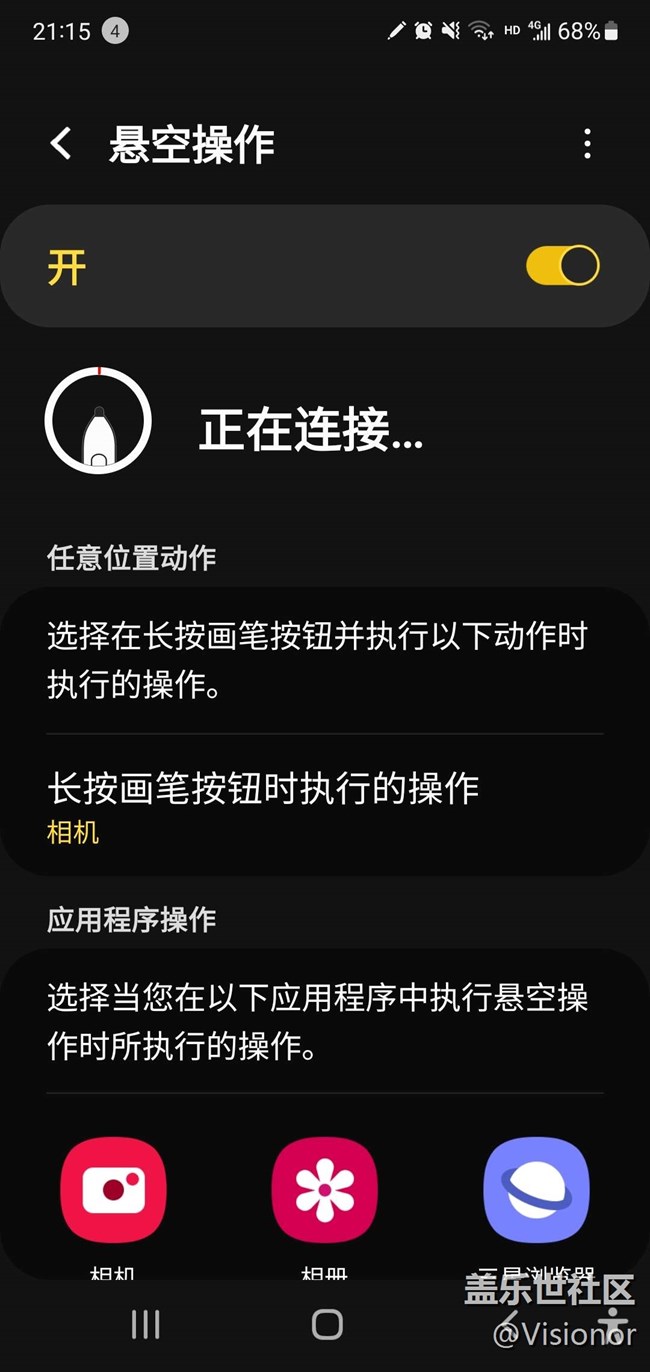This screenshot has width=650, height=1372.
Task: Turn off the 开 master switch
Action: tap(563, 266)
